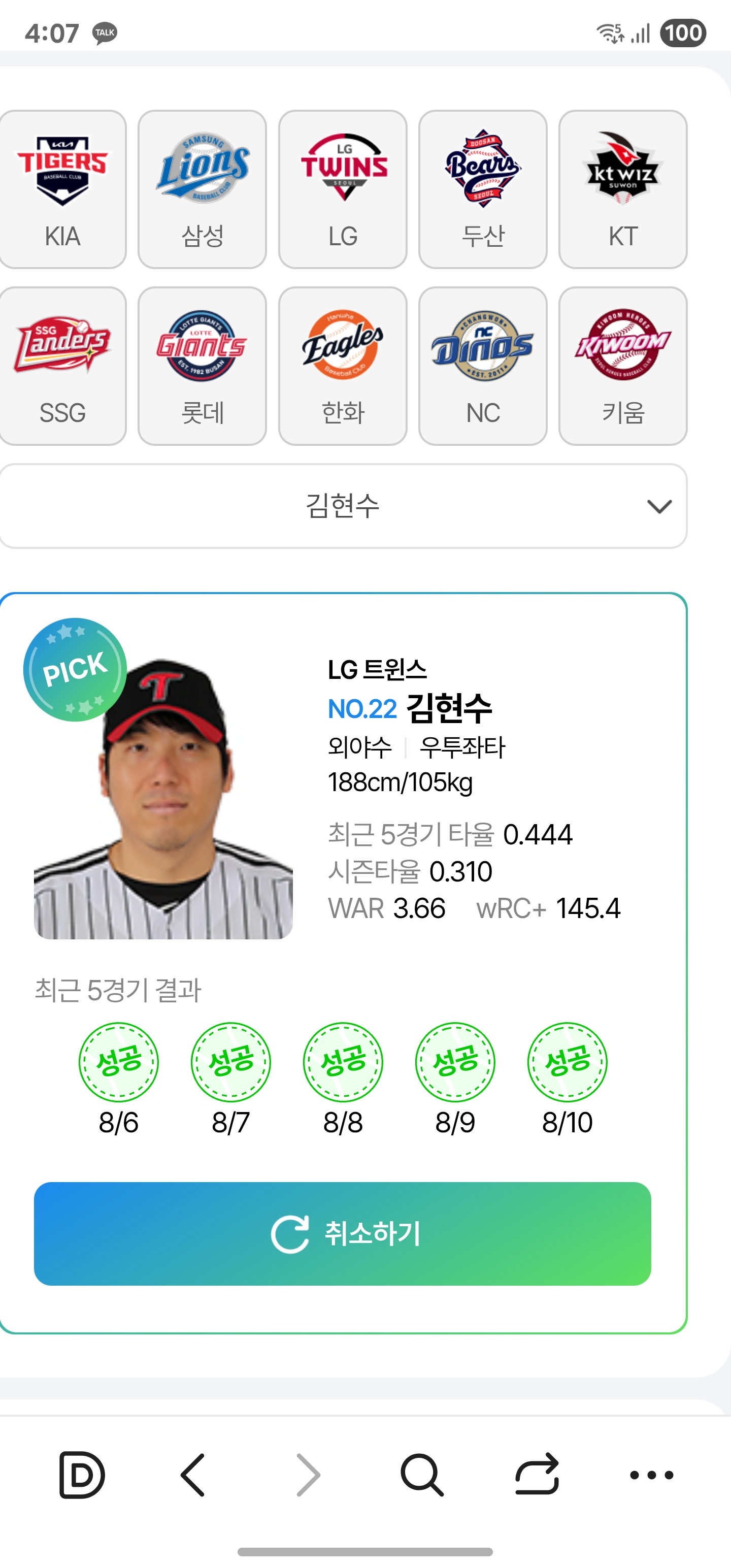This screenshot has width=731, height=1568.
Task: Open the more options menu
Action: (x=651, y=1475)
